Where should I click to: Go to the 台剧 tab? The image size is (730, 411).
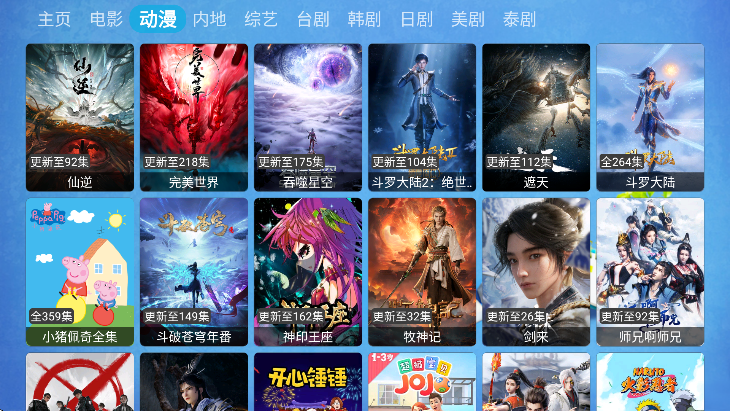tap(313, 19)
